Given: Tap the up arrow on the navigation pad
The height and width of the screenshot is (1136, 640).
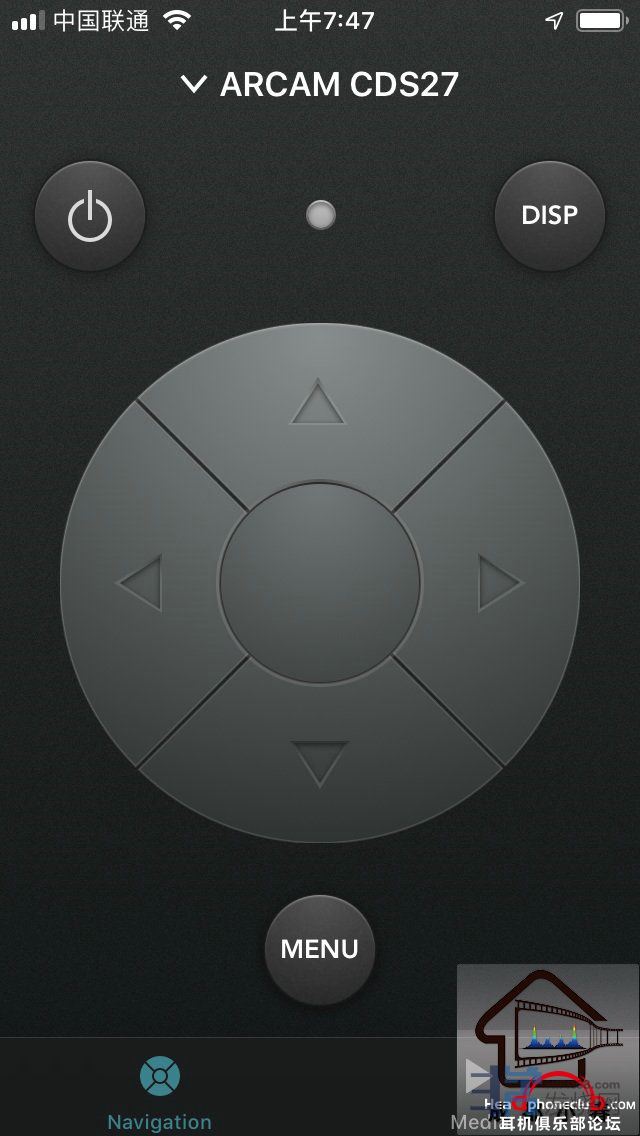Looking at the screenshot, I should pos(318,403).
